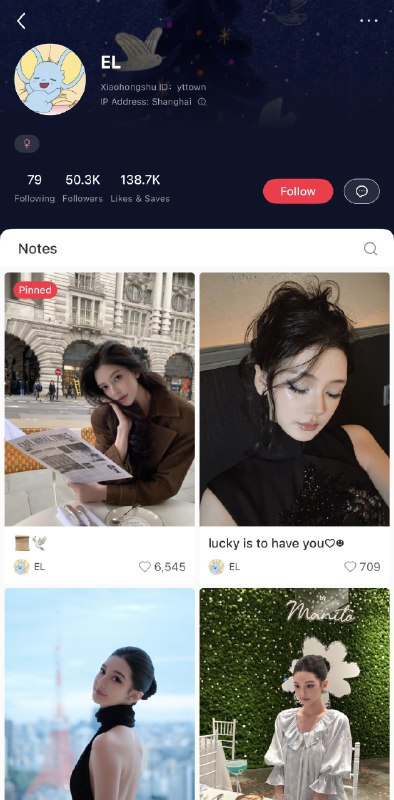Open the note with Tokyo Tower background
Screen dimensions: 394x800
(100, 694)
